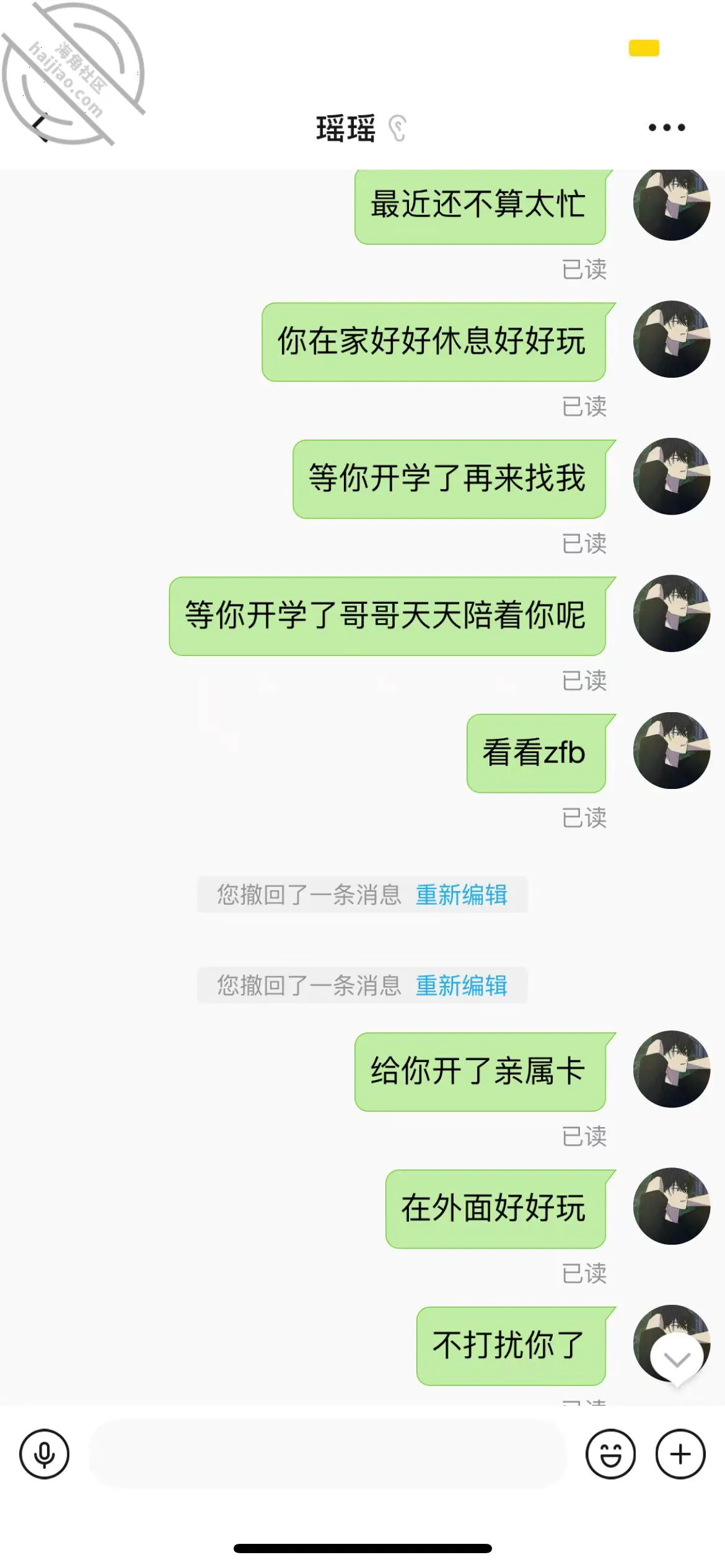Open the plus attachments menu
725x1568 pixels.
680,1453
